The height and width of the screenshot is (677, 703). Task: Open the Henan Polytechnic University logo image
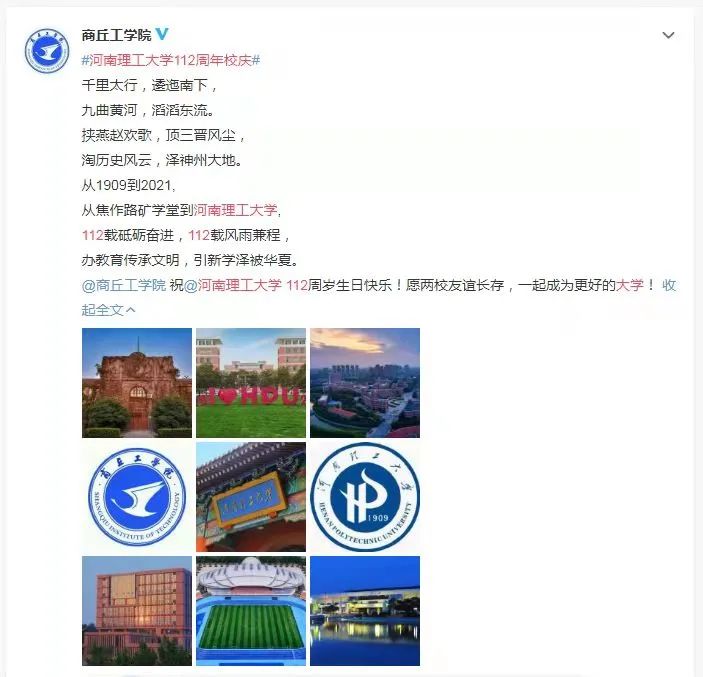[x=365, y=497]
